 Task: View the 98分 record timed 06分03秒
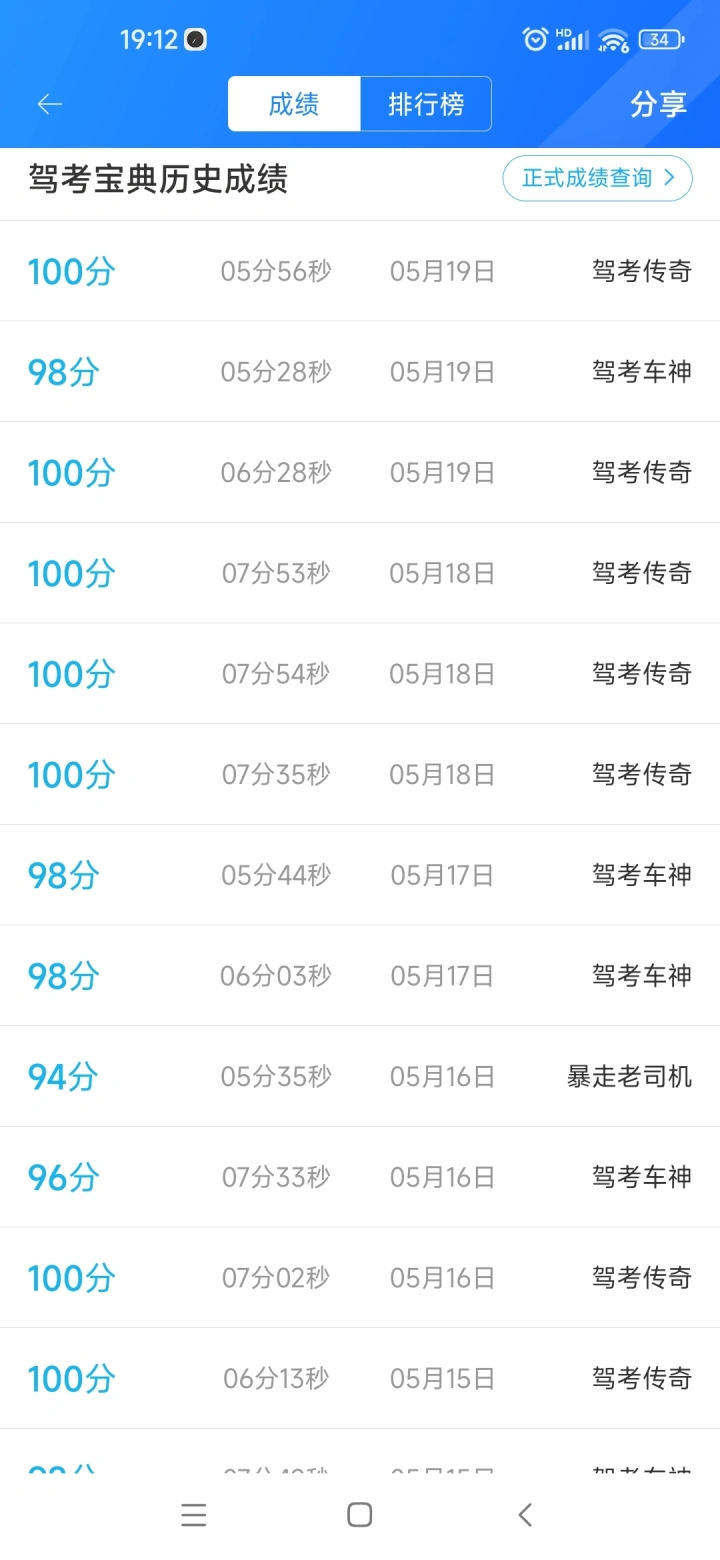360,975
